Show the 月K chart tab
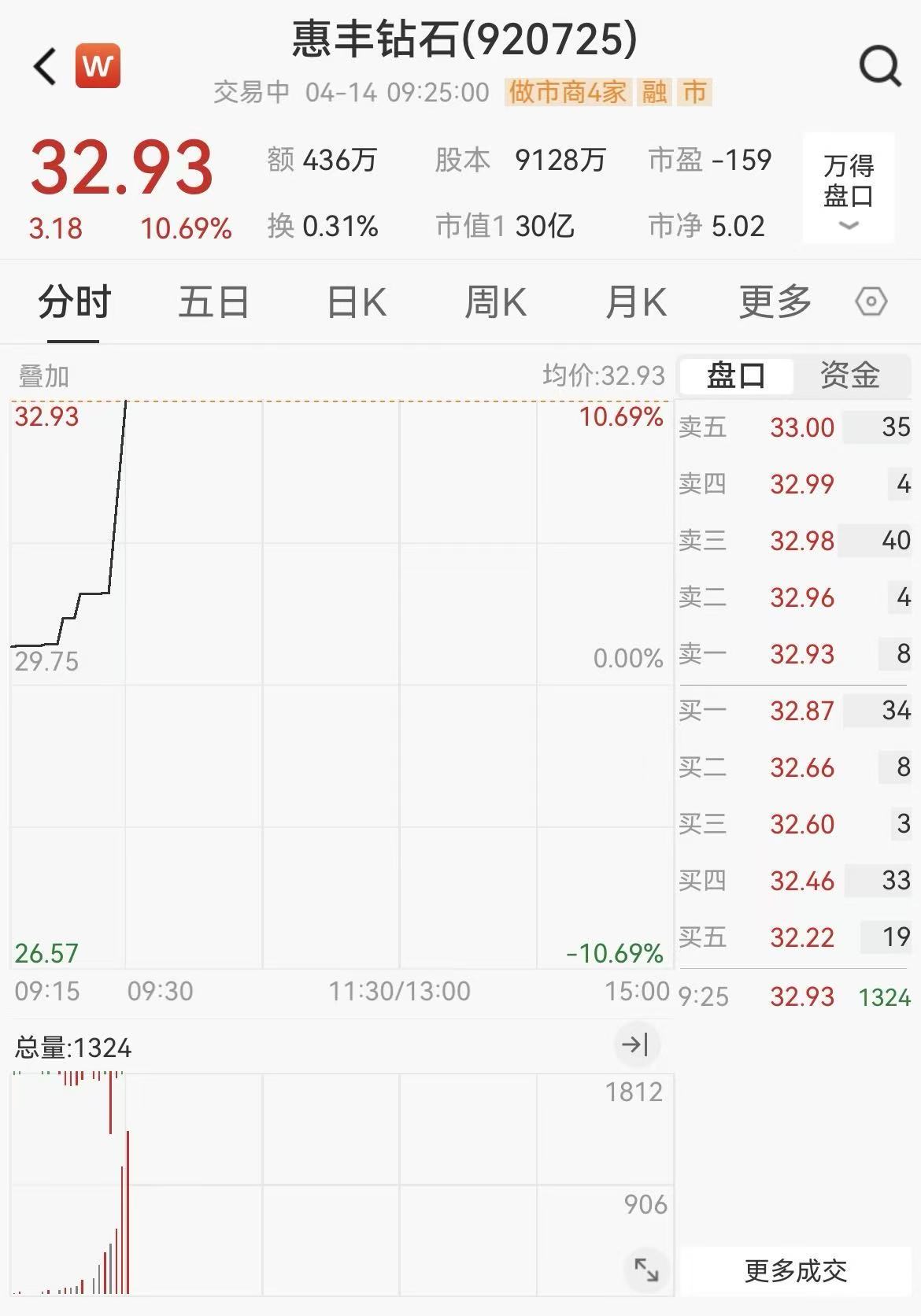This screenshot has height=1316, width=921. click(x=635, y=302)
